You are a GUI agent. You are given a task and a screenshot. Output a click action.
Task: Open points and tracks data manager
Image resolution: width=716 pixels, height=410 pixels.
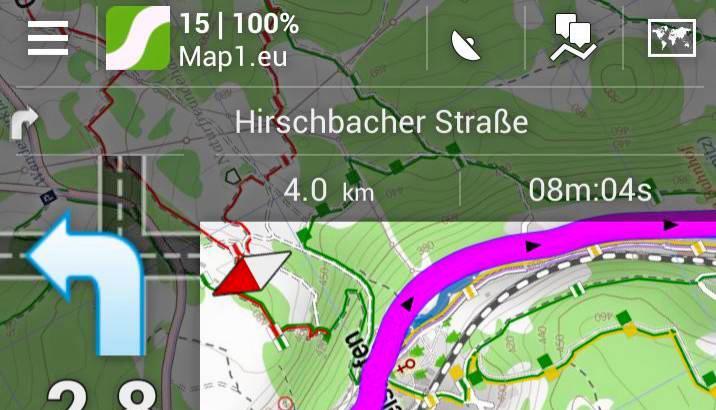tap(573, 39)
